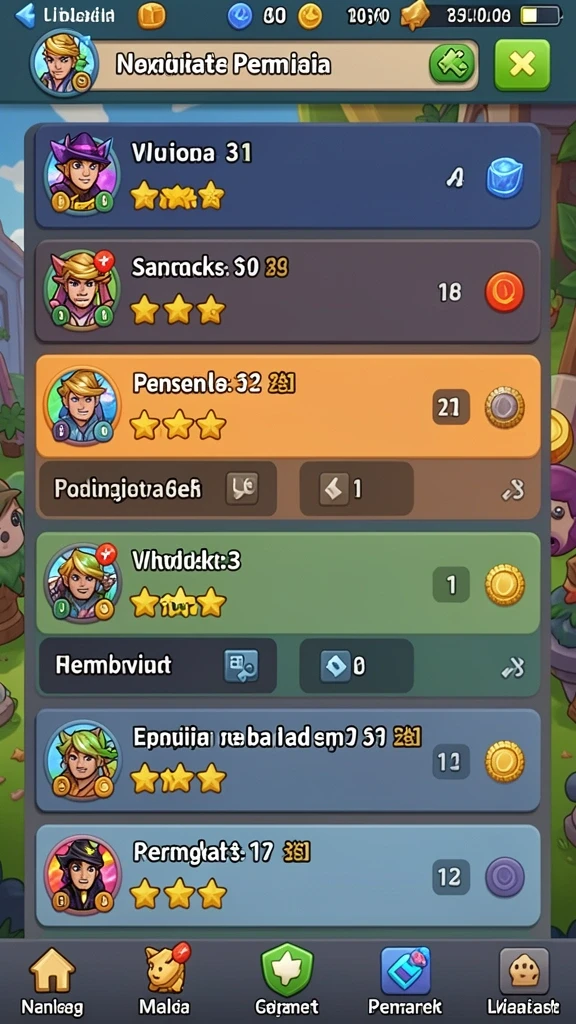Tap the tools icon beside Hembviut
This screenshot has width=576, height=1024.
click(x=513, y=667)
